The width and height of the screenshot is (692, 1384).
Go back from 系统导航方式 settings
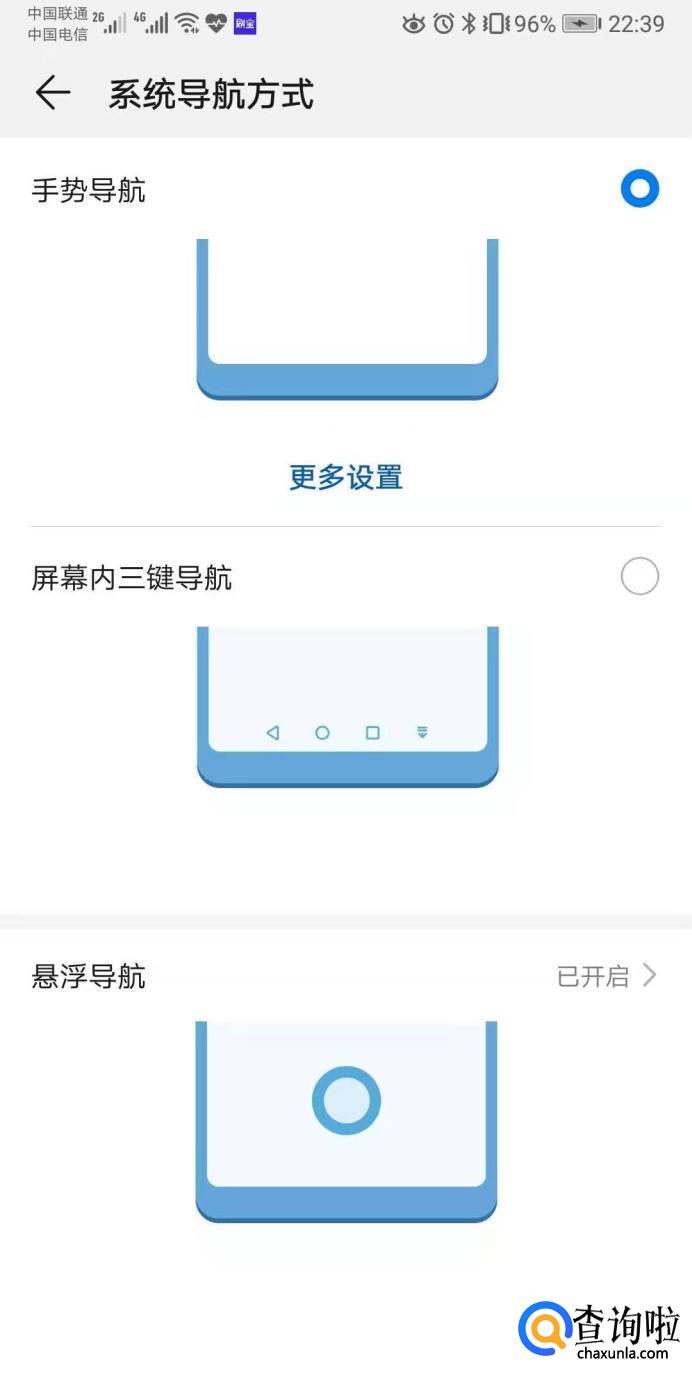coord(52,93)
